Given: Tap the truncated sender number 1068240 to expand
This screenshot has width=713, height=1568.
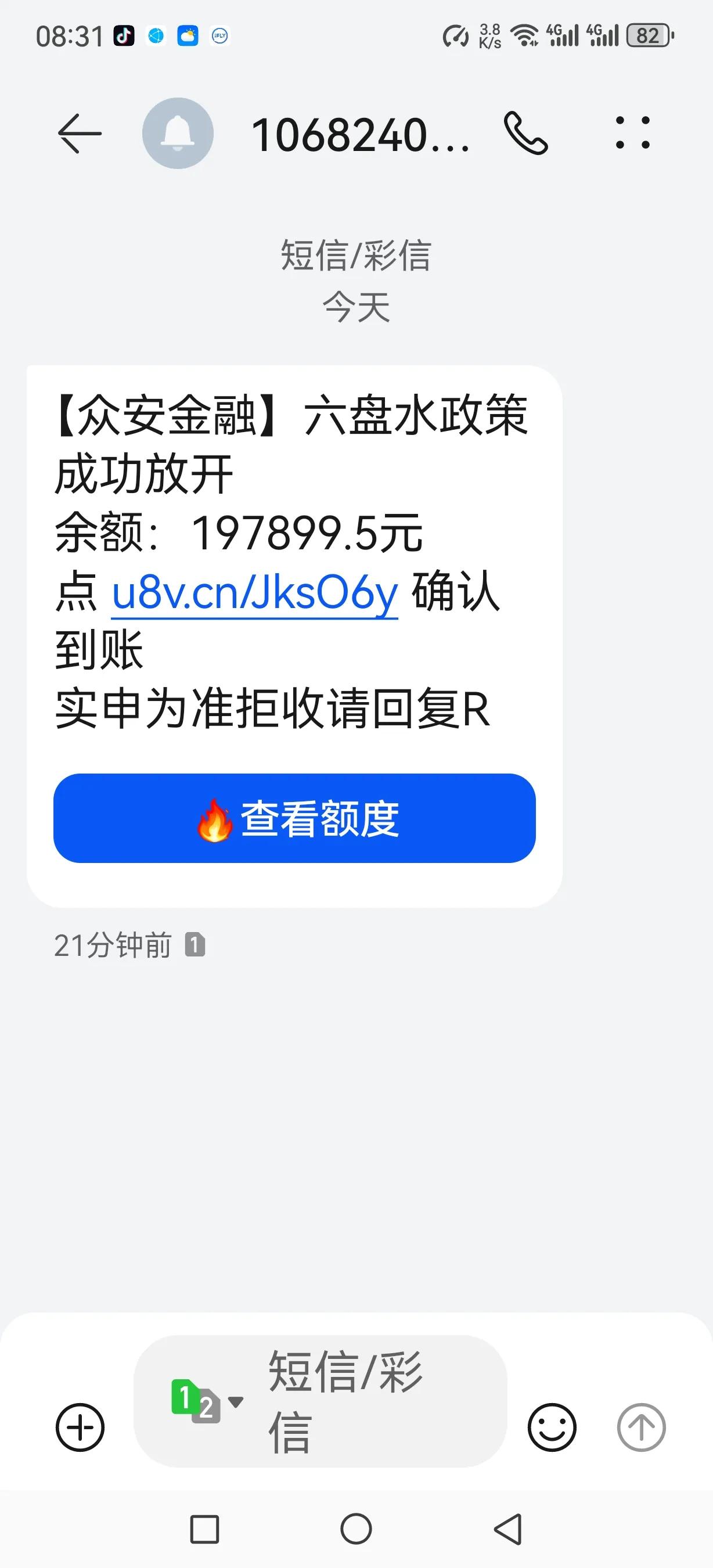Looking at the screenshot, I should point(359,135).
